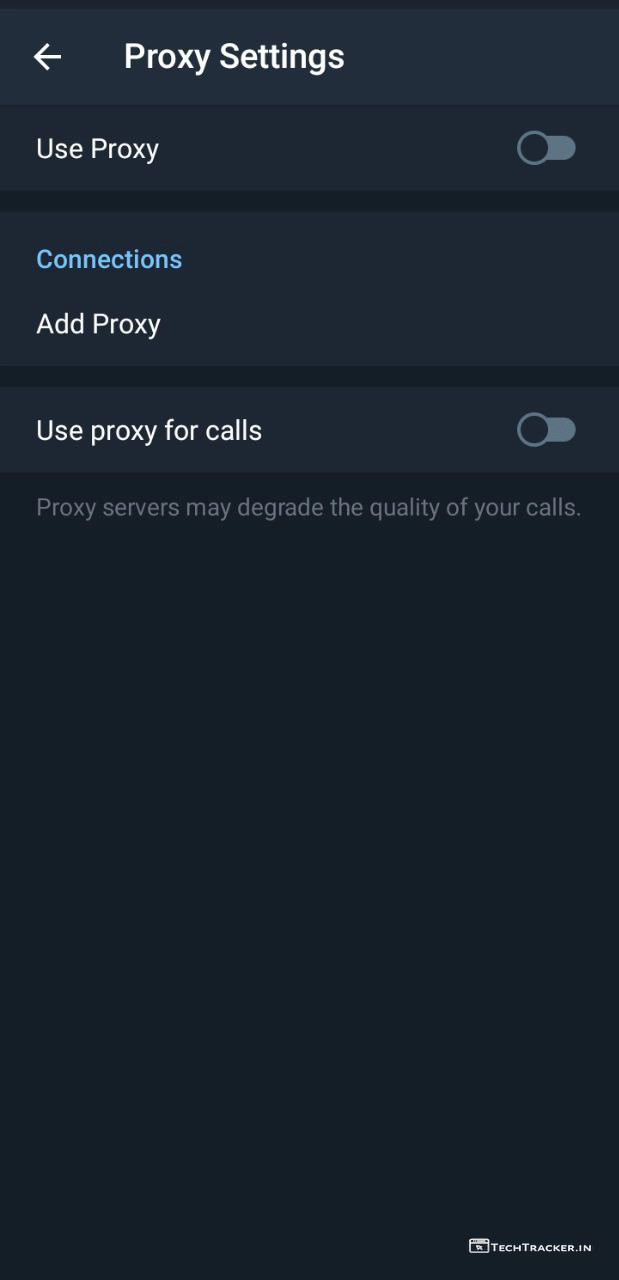
Task: Open Add Proxy
Action: coord(98,324)
